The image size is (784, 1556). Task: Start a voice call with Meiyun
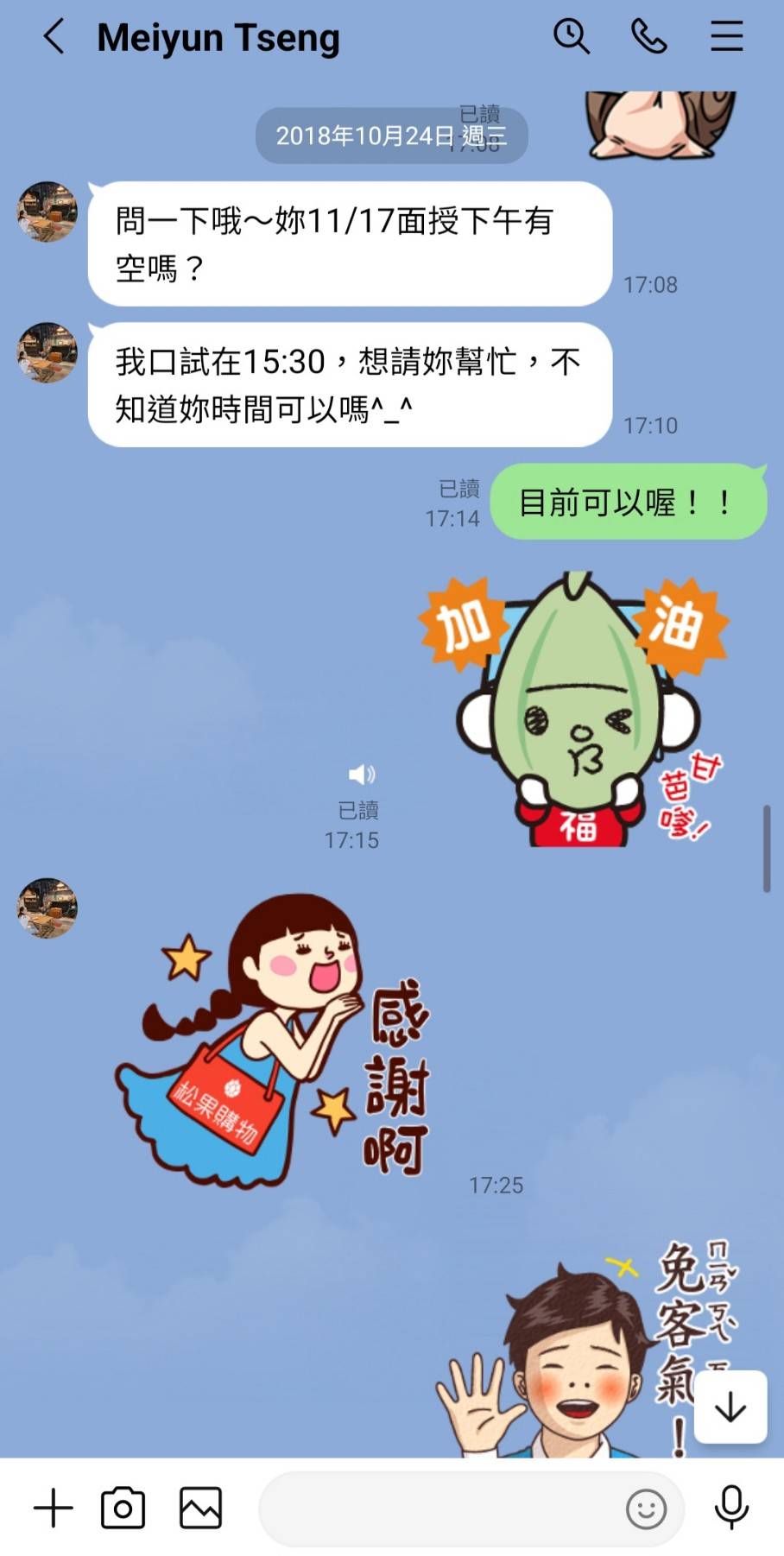(648, 37)
